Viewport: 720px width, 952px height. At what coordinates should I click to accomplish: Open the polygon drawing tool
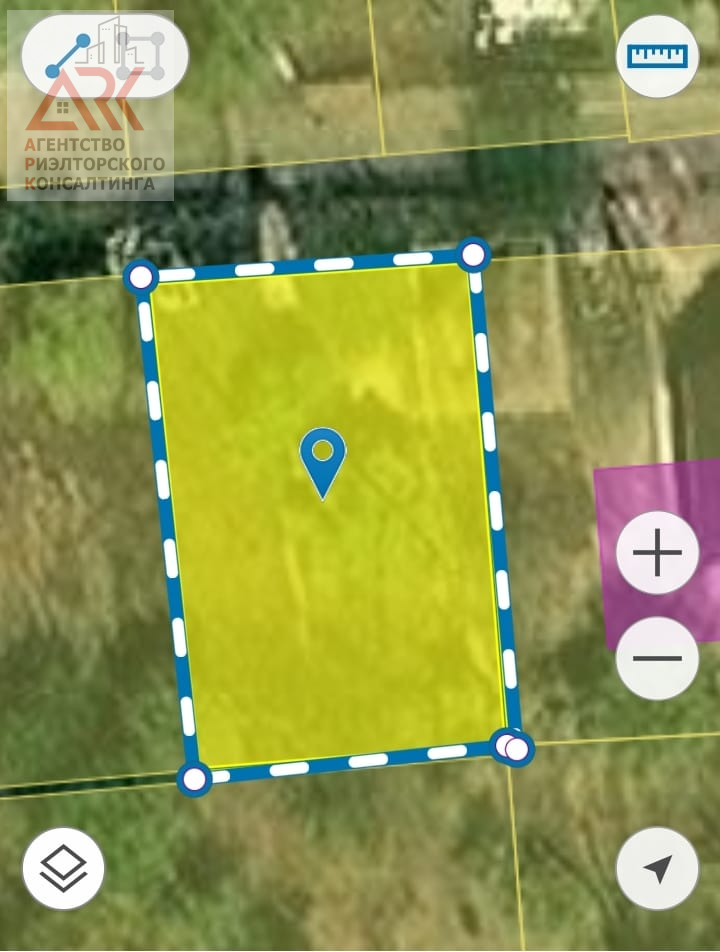pyautogui.click(x=105, y=56)
